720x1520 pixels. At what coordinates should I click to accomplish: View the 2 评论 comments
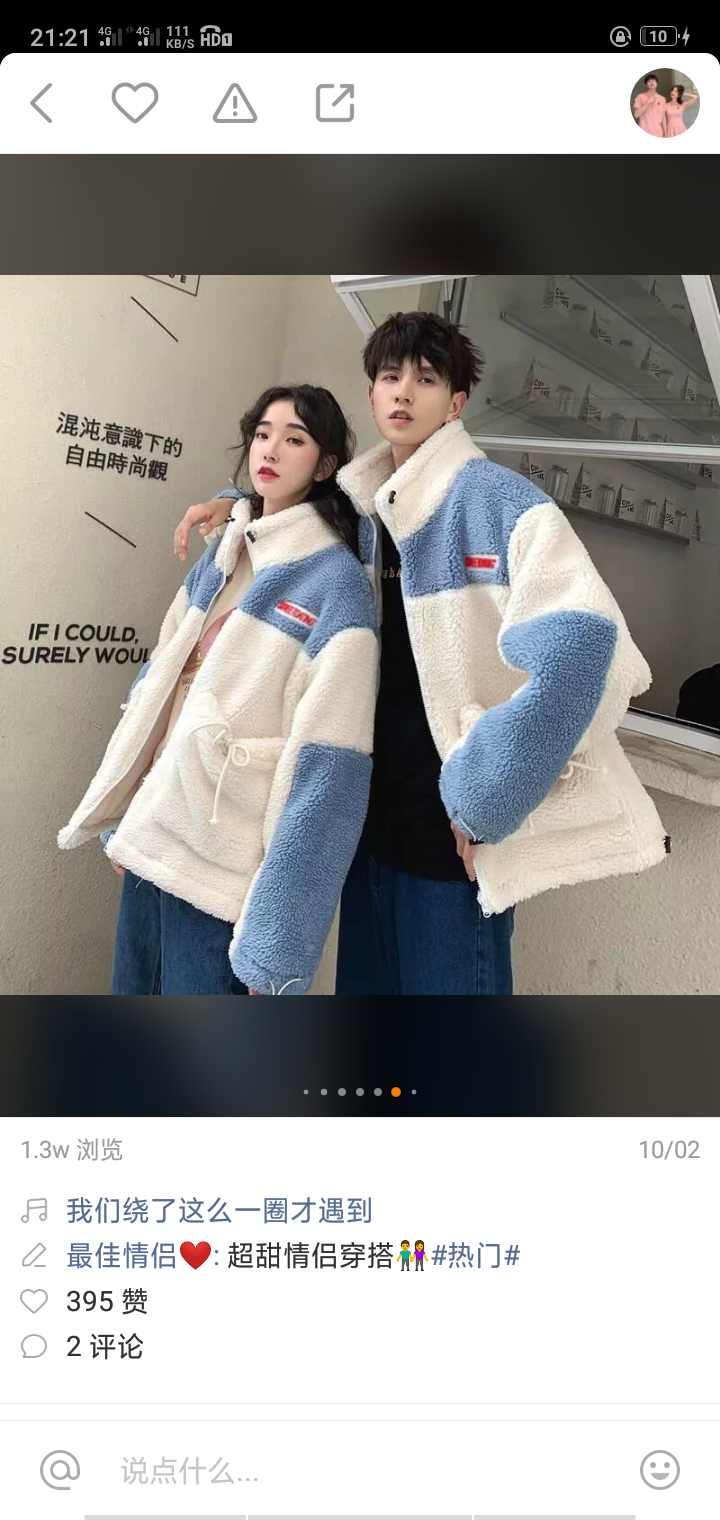(104, 1347)
